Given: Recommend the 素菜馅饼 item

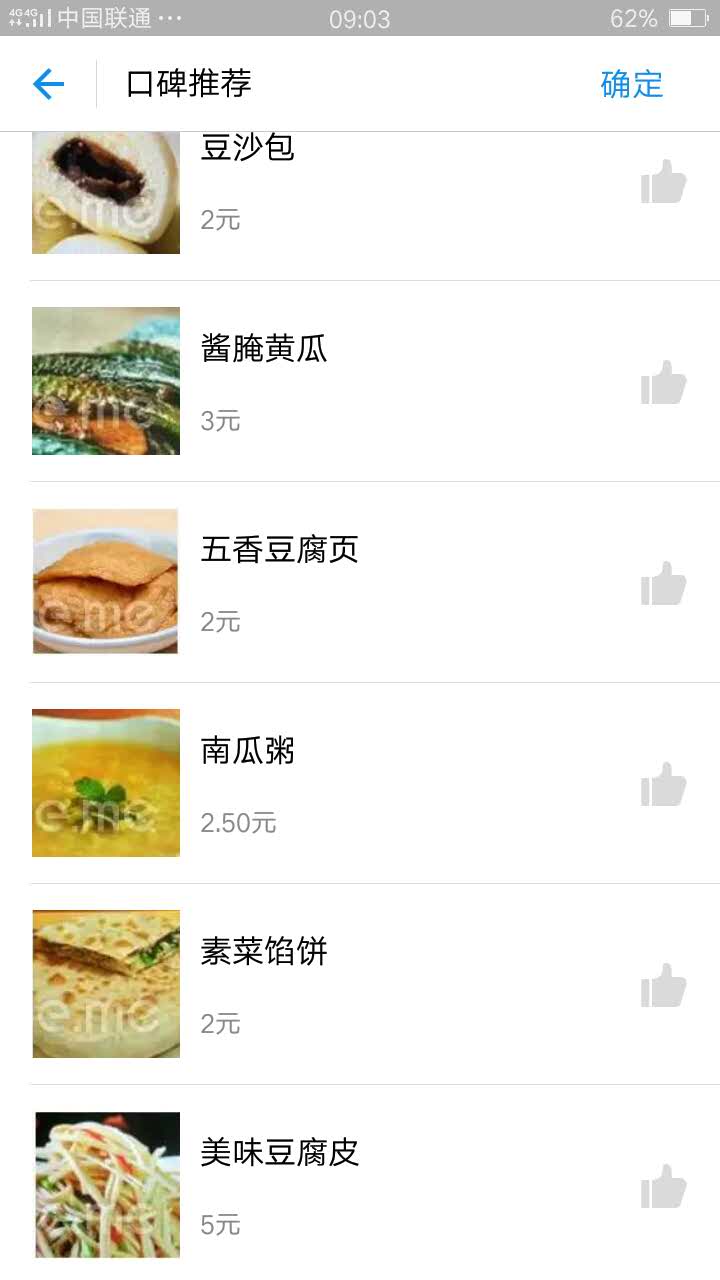Looking at the screenshot, I should point(663,987).
